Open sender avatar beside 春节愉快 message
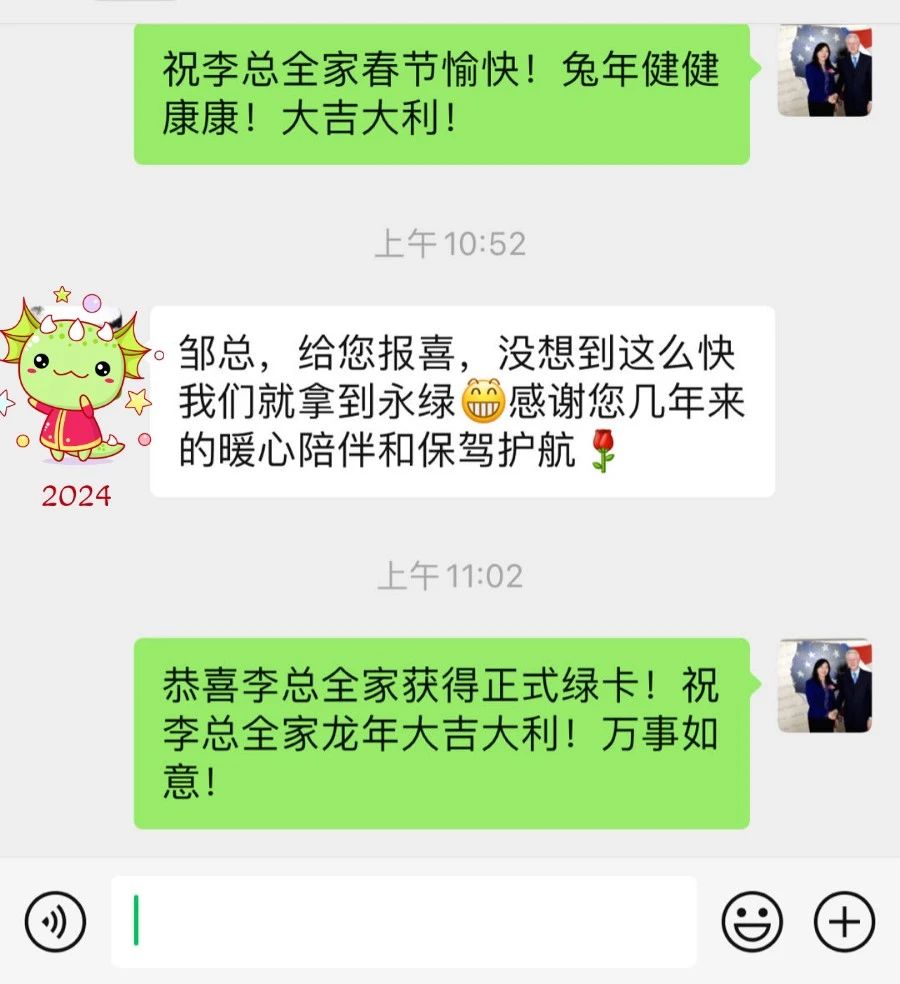 [825, 70]
